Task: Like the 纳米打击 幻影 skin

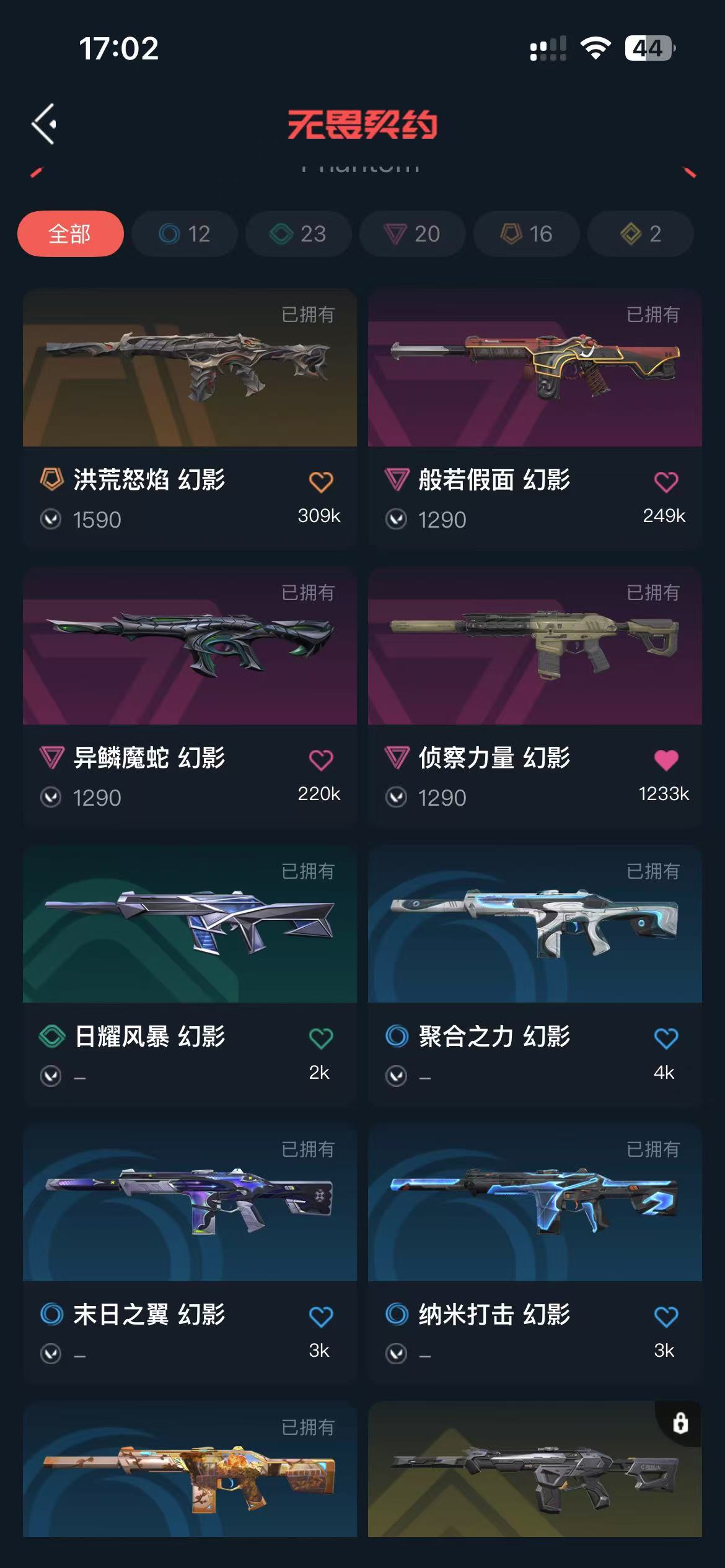Action: click(666, 1316)
